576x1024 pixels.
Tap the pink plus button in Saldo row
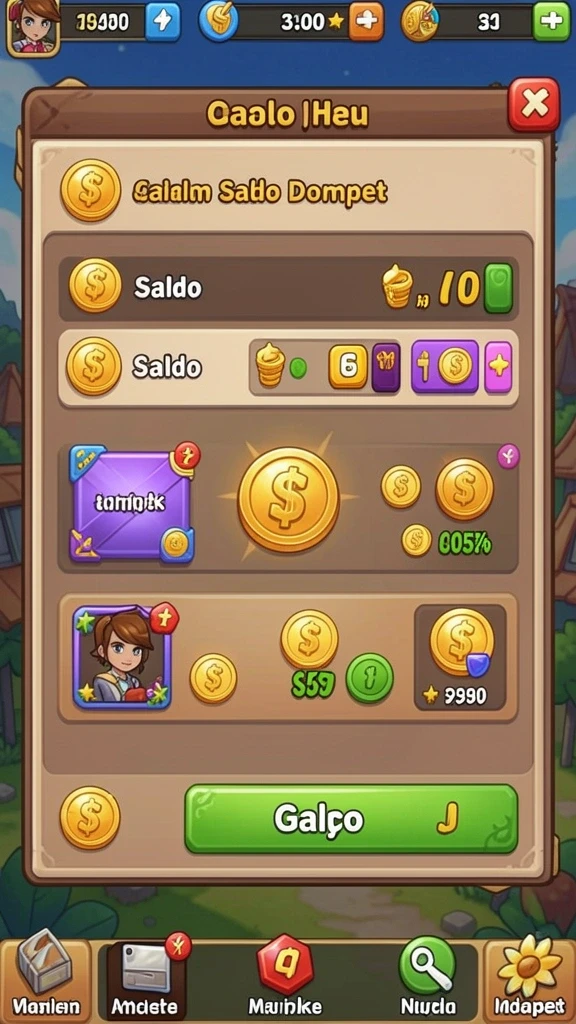pyautogui.click(x=498, y=366)
